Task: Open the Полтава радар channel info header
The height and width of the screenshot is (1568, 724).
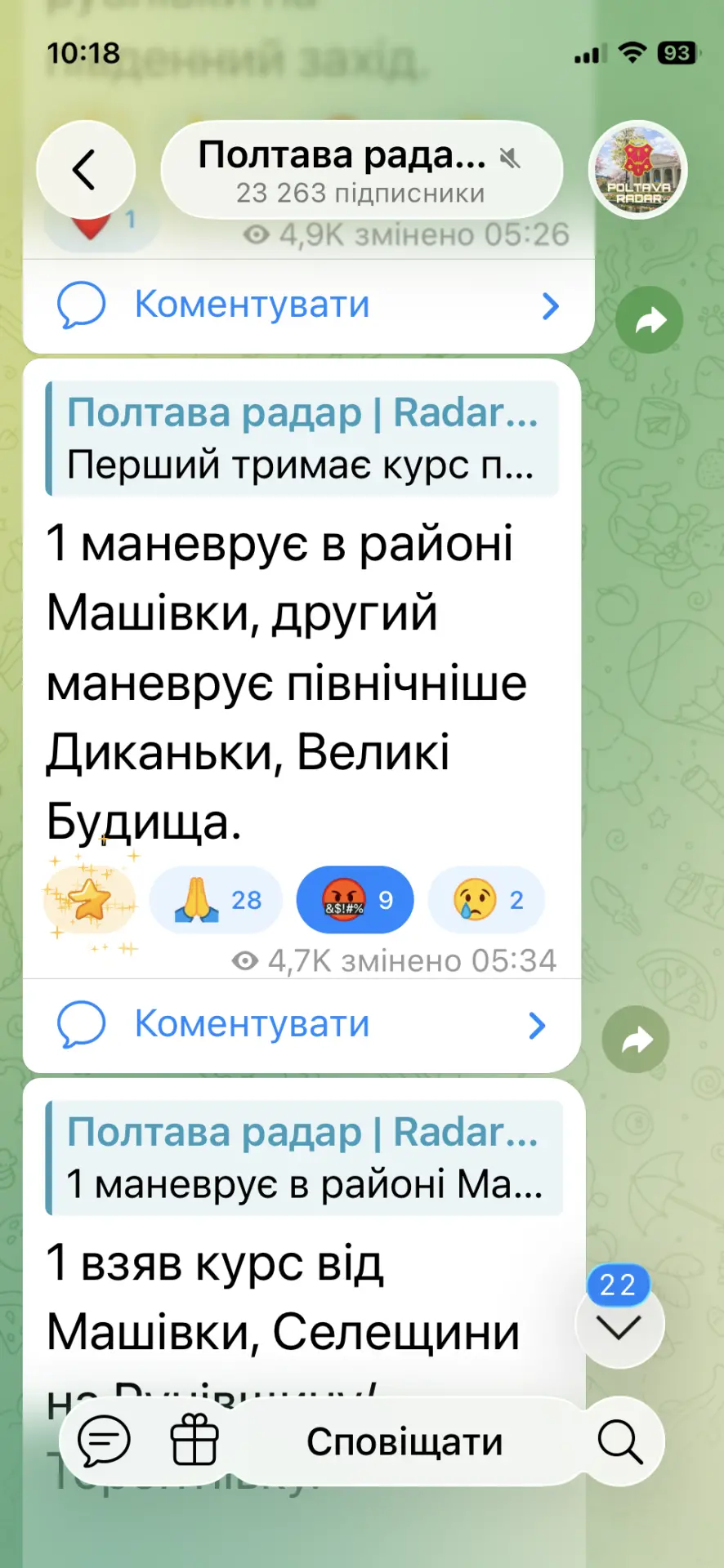Action: pos(361,171)
